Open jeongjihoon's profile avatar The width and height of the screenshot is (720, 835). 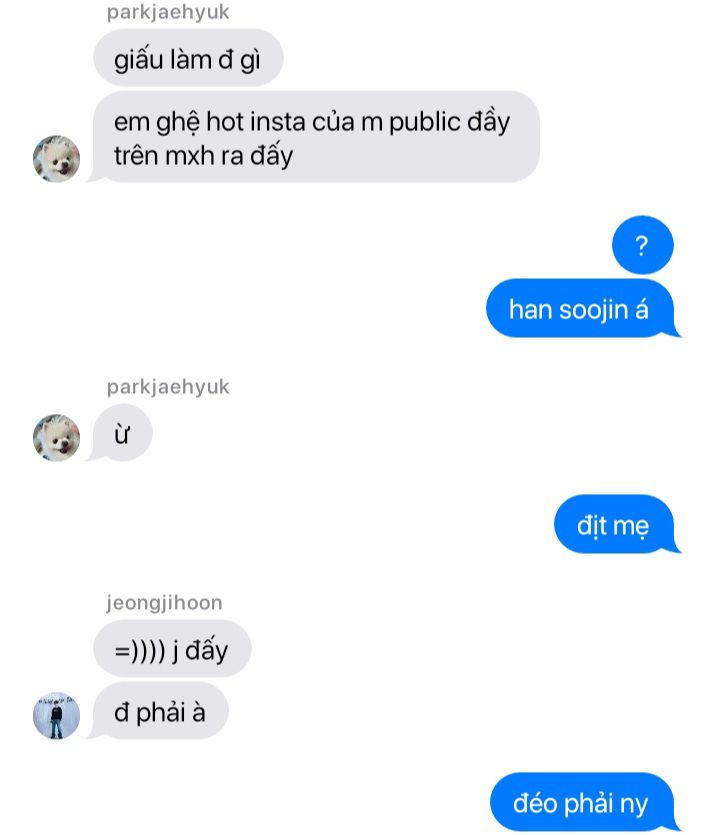point(56,715)
